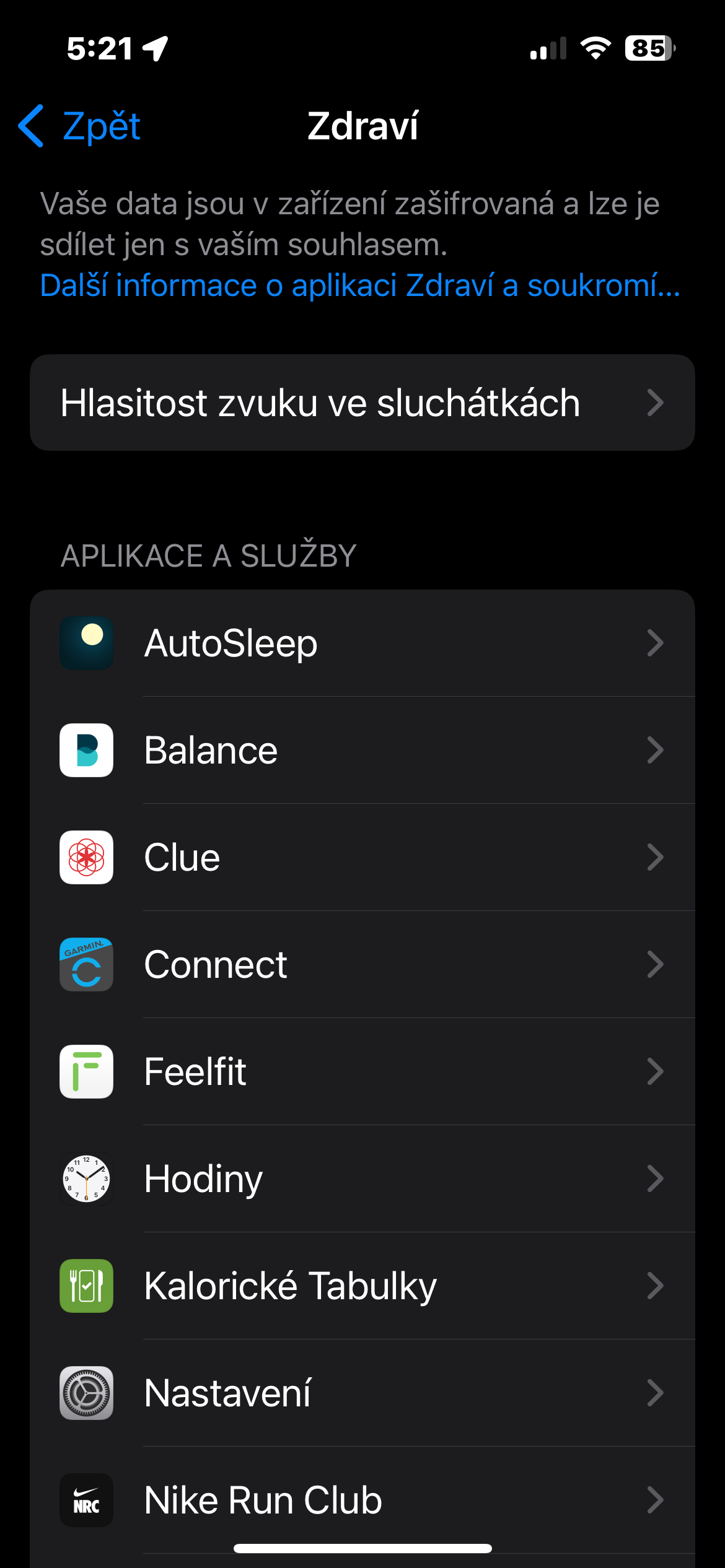Open the Zdraví a soukromí info link
The width and height of the screenshot is (725, 1568).
(x=359, y=285)
